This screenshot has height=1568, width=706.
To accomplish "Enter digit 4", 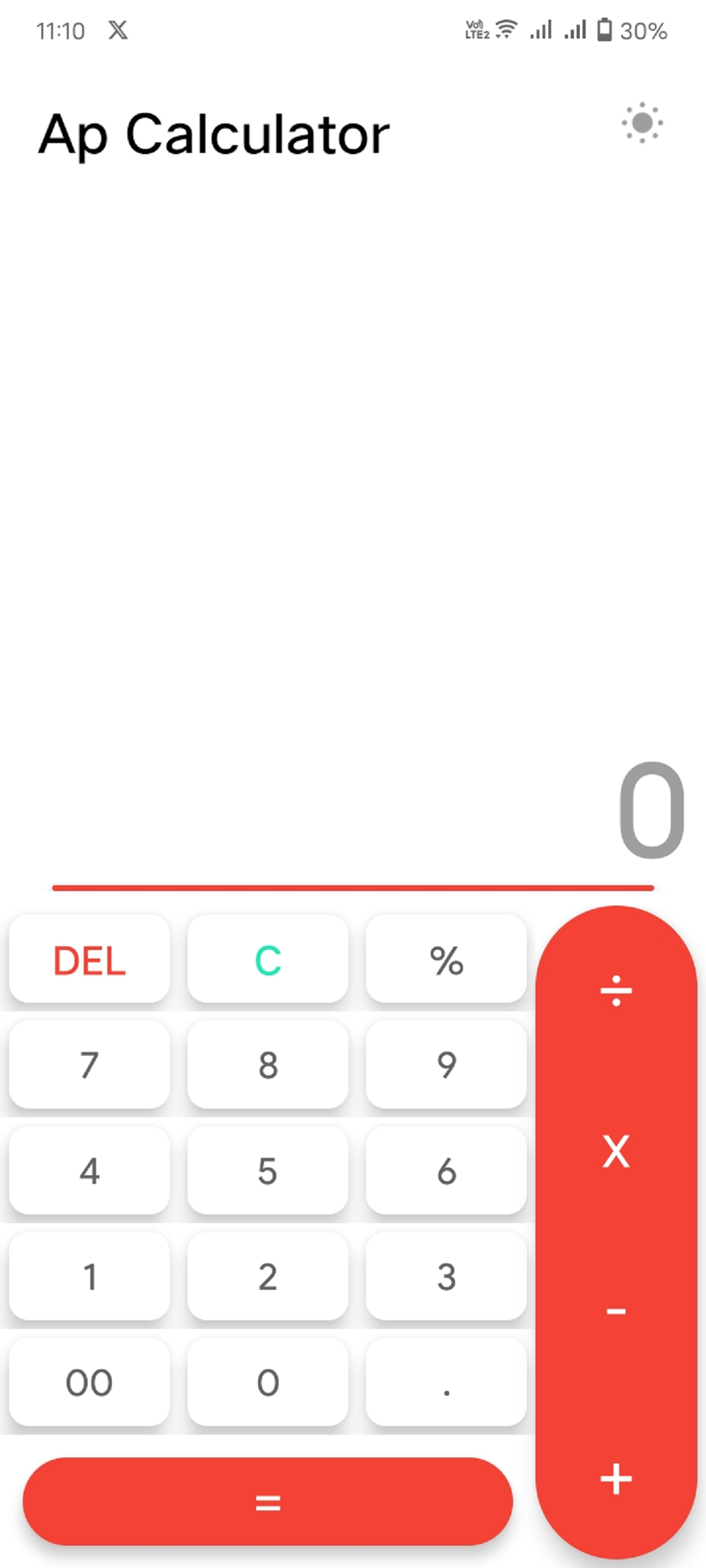I will tap(90, 1171).
